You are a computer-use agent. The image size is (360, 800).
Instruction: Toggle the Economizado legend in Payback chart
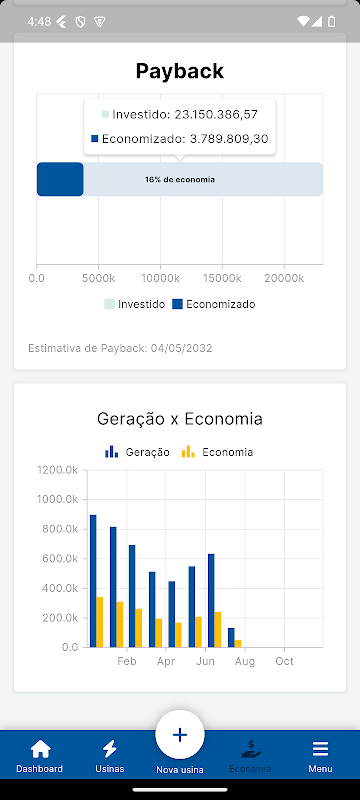click(214, 304)
